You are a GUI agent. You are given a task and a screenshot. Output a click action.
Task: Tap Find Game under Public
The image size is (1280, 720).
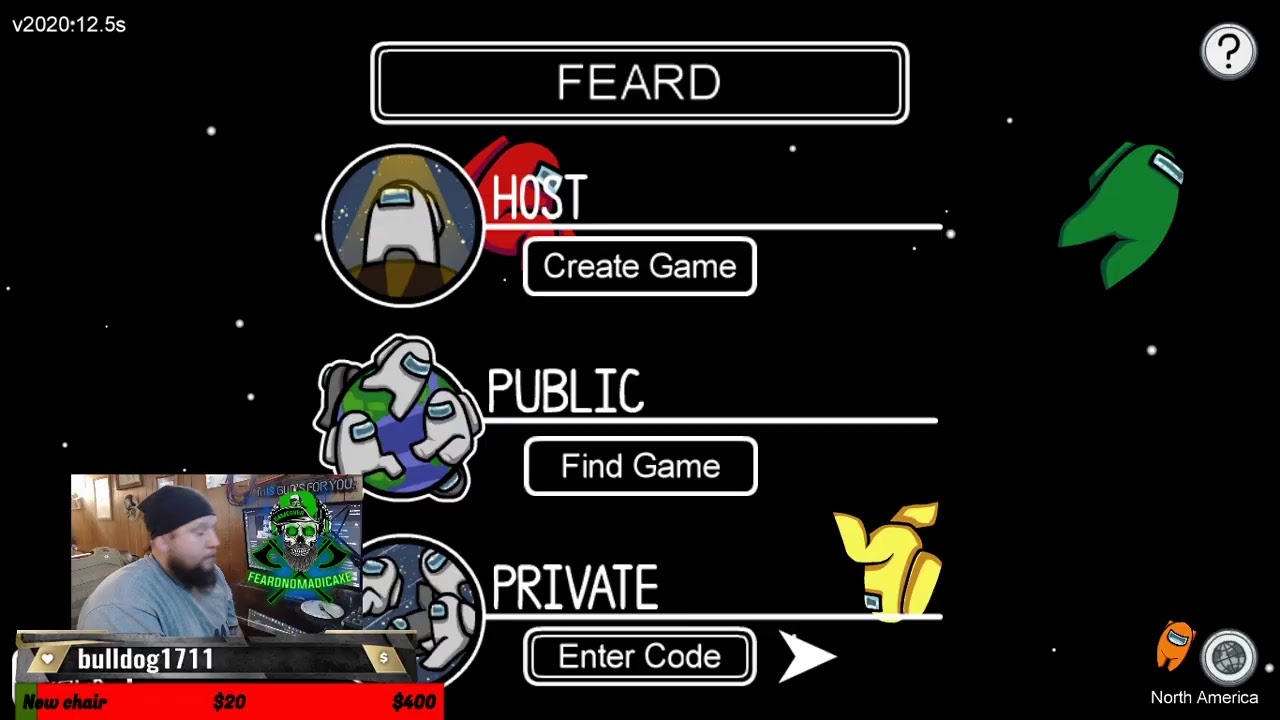(640, 466)
